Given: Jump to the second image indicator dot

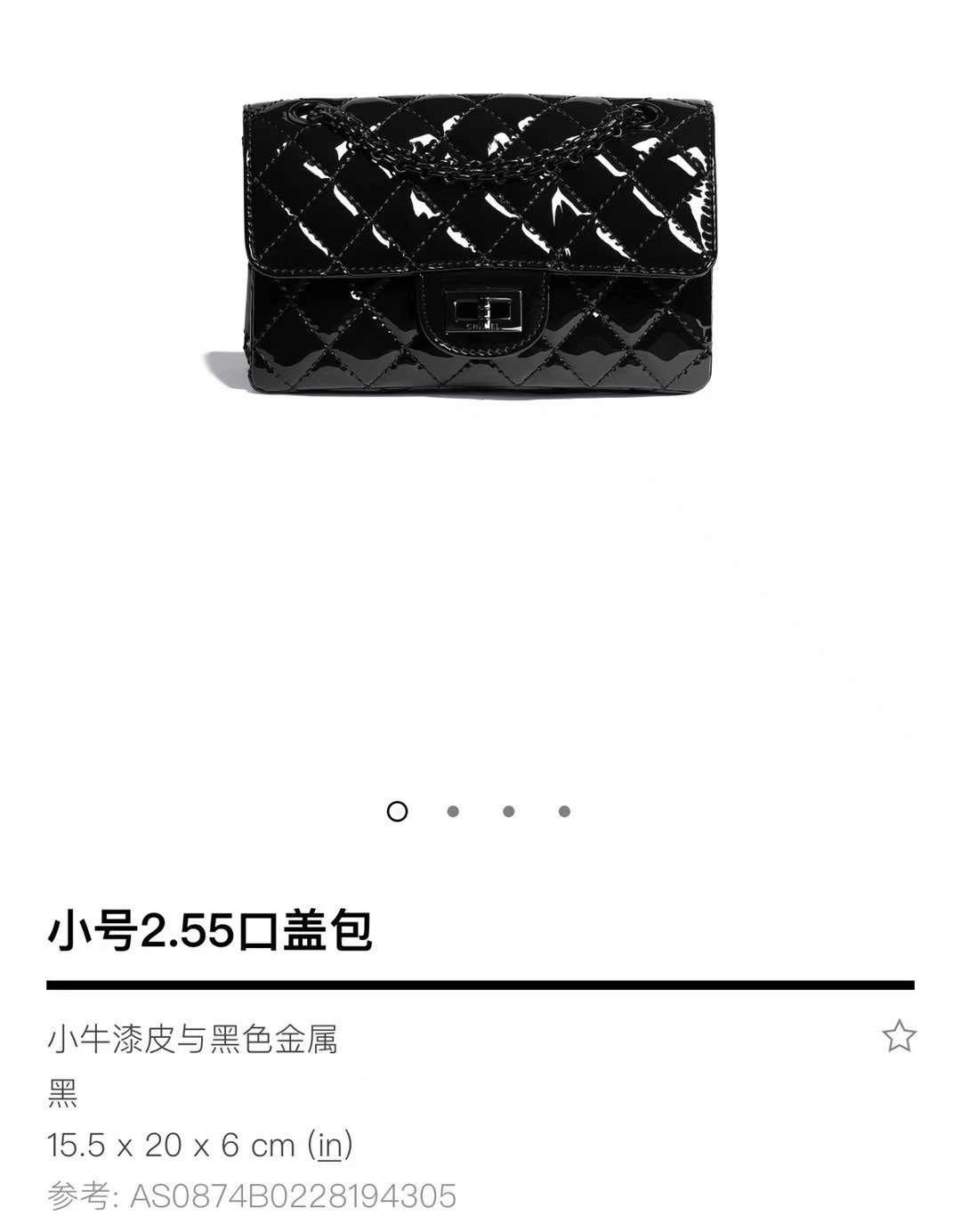Looking at the screenshot, I should click(x=453, y=811).
